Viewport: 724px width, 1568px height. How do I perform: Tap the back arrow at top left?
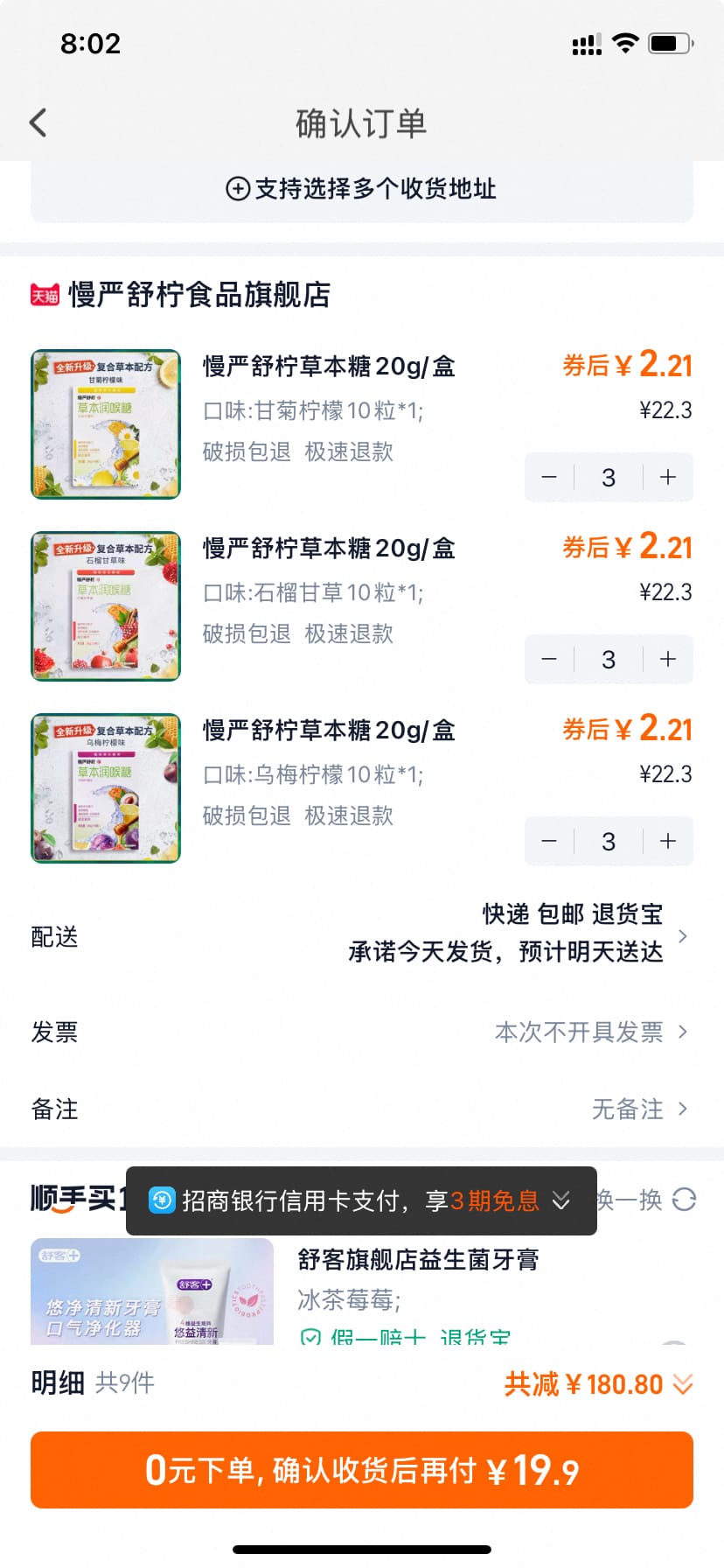(x=37, y=122)
